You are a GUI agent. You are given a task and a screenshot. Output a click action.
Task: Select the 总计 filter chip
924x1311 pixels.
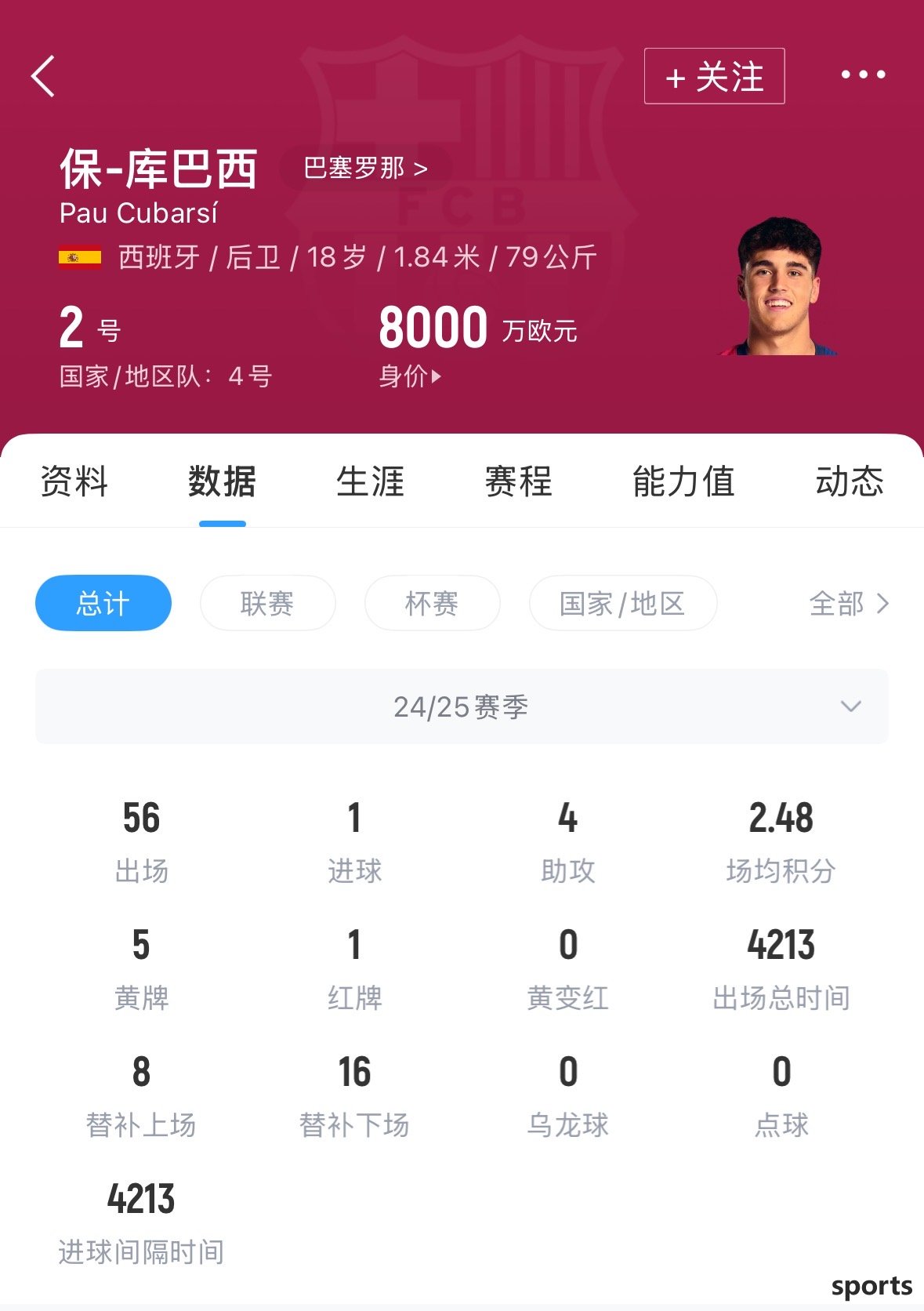103,603
